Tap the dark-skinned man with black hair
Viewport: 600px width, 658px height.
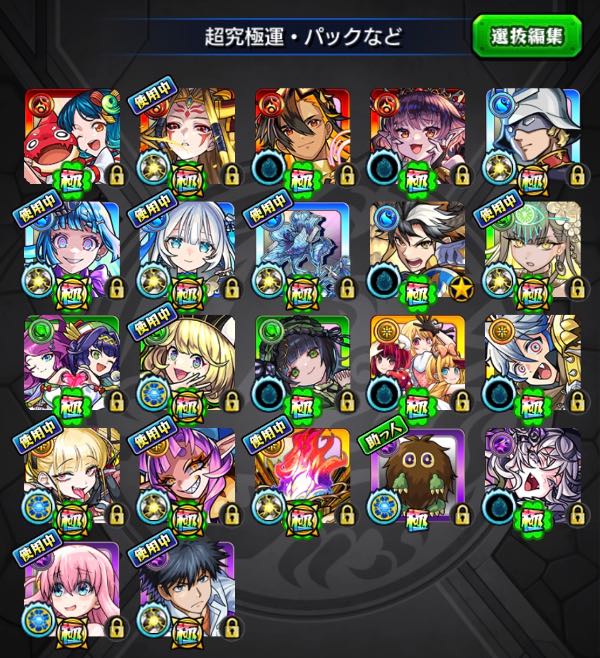click(x=302, y=136)
